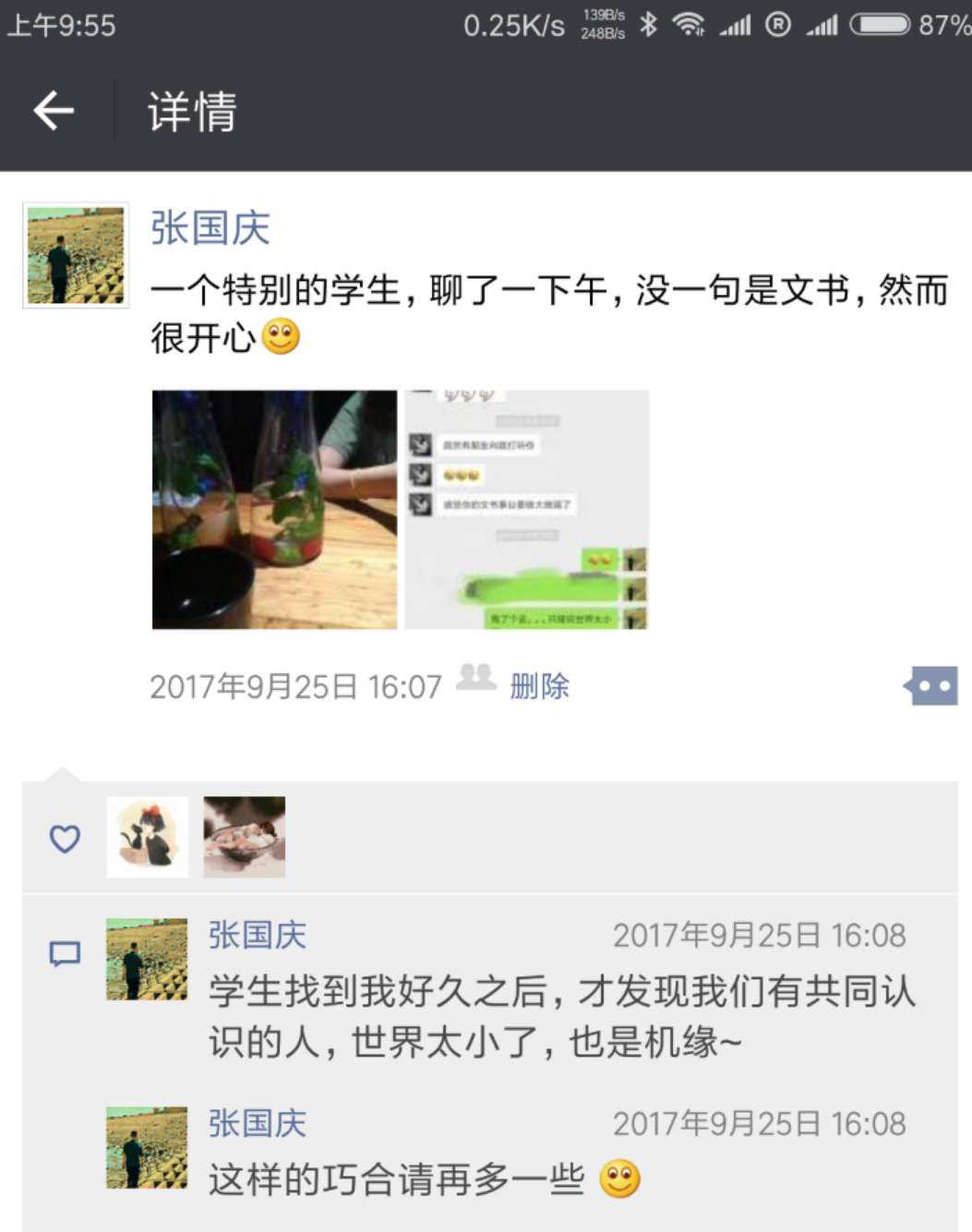Tap 删除 to delete this post
Screen dimensions: 972x1232
click(539, 686)
